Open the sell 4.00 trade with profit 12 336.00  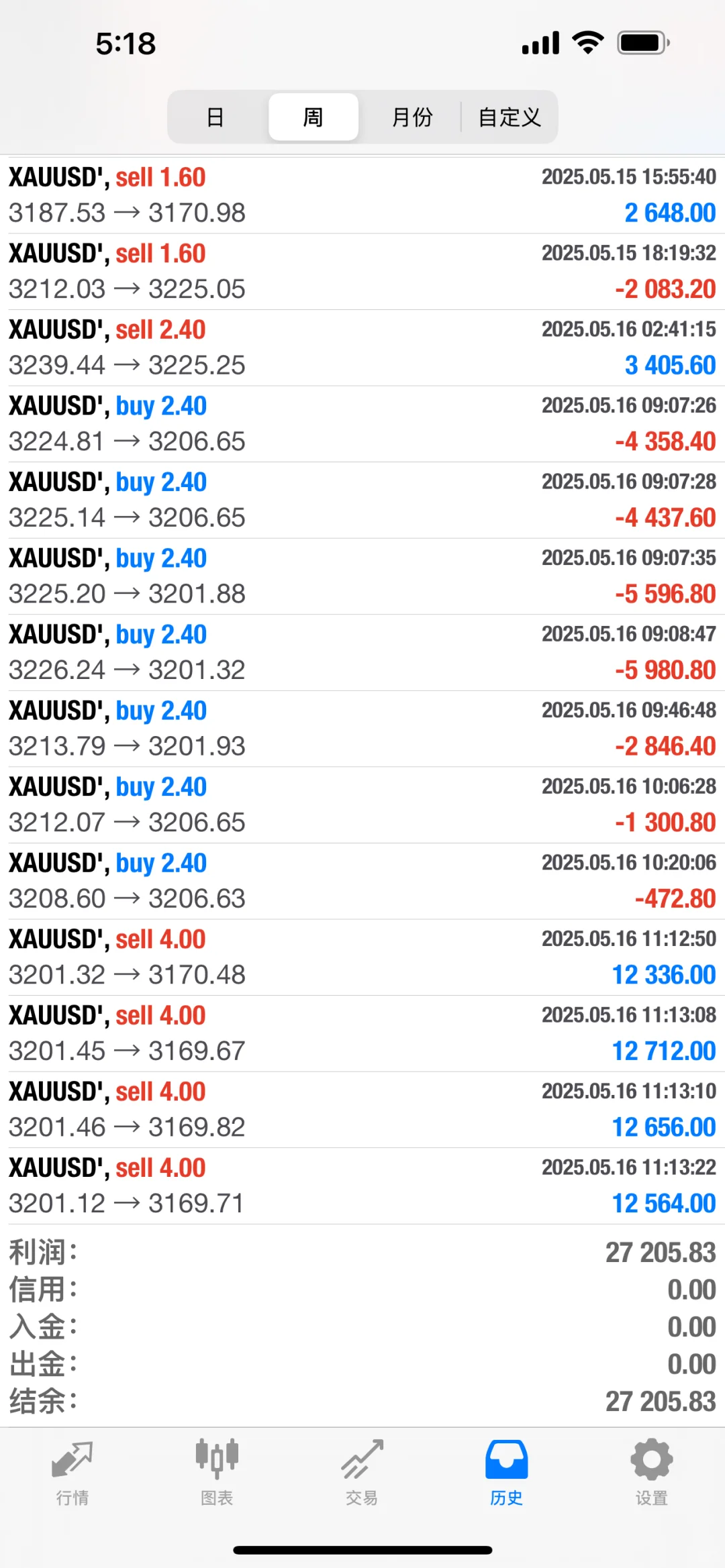[x=362, y=957]
